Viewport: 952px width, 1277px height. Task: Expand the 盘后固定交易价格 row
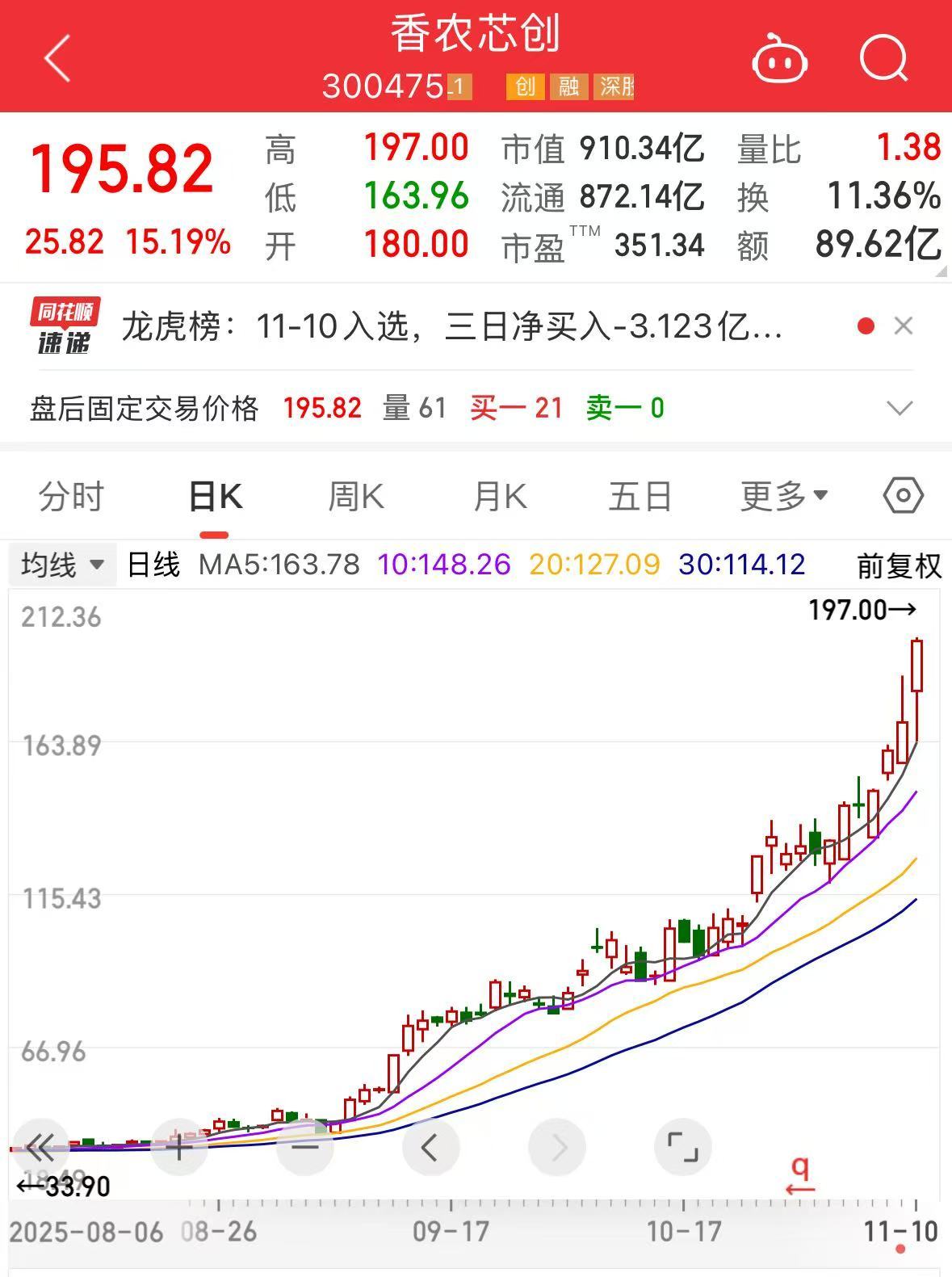click(x=900, y=408)
